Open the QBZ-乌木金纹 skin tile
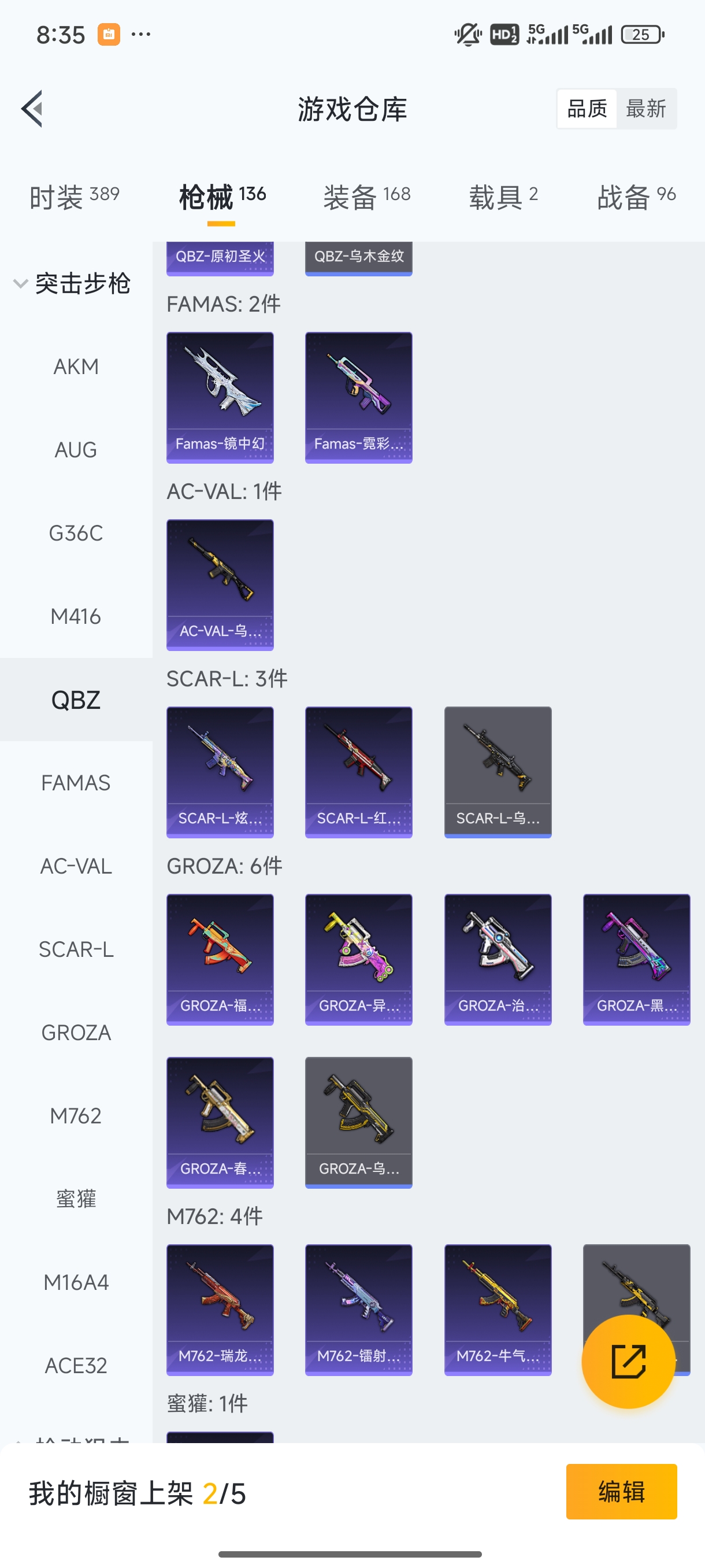 pos(359,258)
